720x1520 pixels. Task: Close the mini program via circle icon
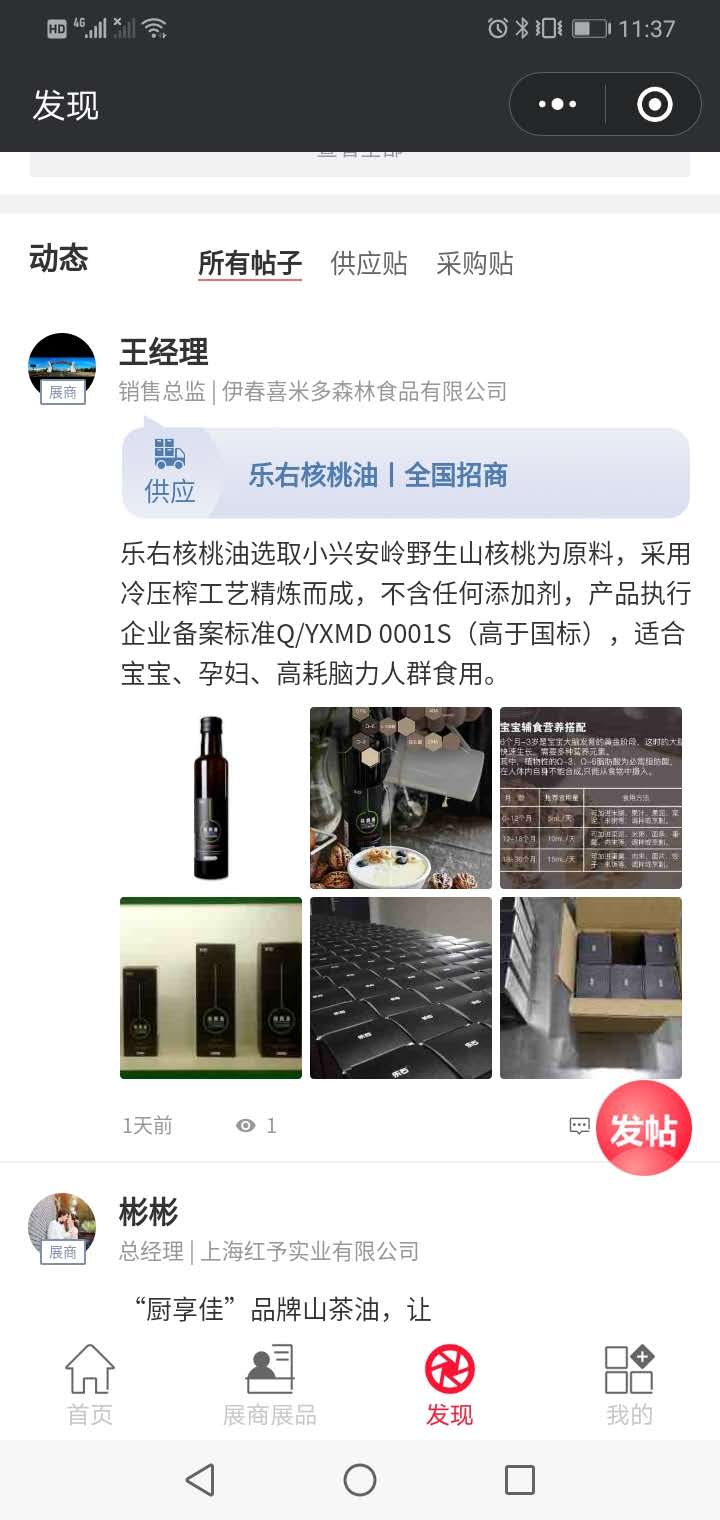pyautogui.click(x=655, y=104)
